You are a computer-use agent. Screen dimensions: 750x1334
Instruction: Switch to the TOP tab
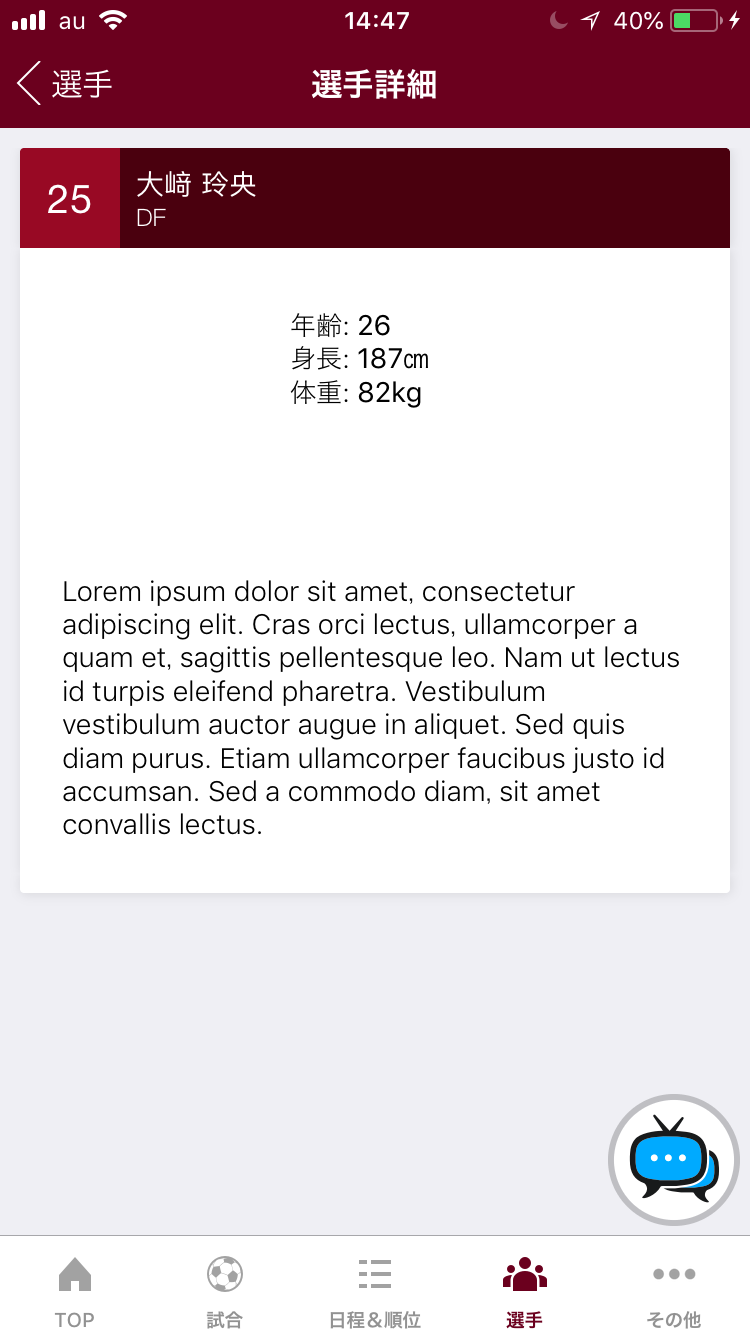pos(75,1291)
